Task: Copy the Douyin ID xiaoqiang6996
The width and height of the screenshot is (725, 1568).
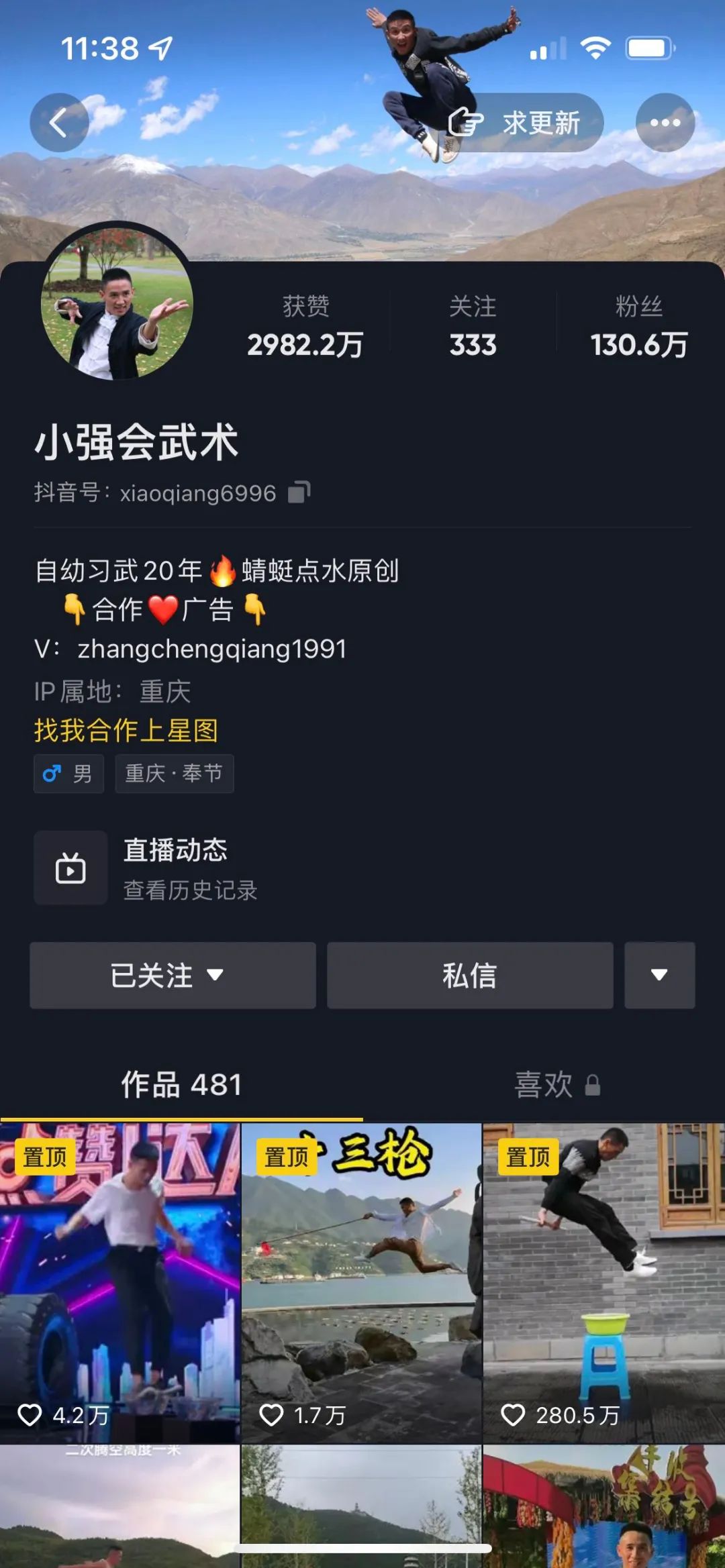Action: point(299,492)
